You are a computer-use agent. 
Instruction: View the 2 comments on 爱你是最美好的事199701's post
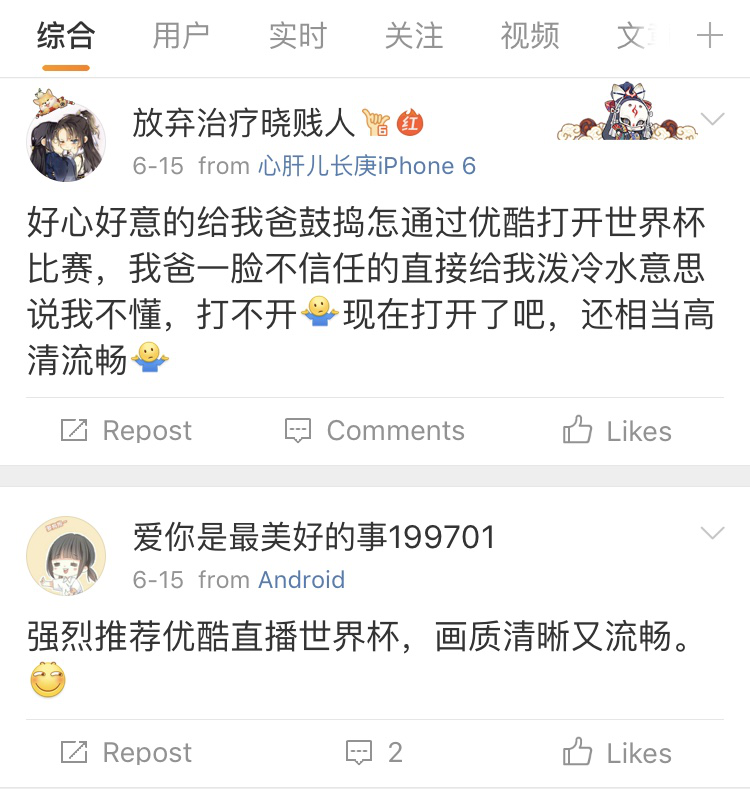tap(374, 752)
